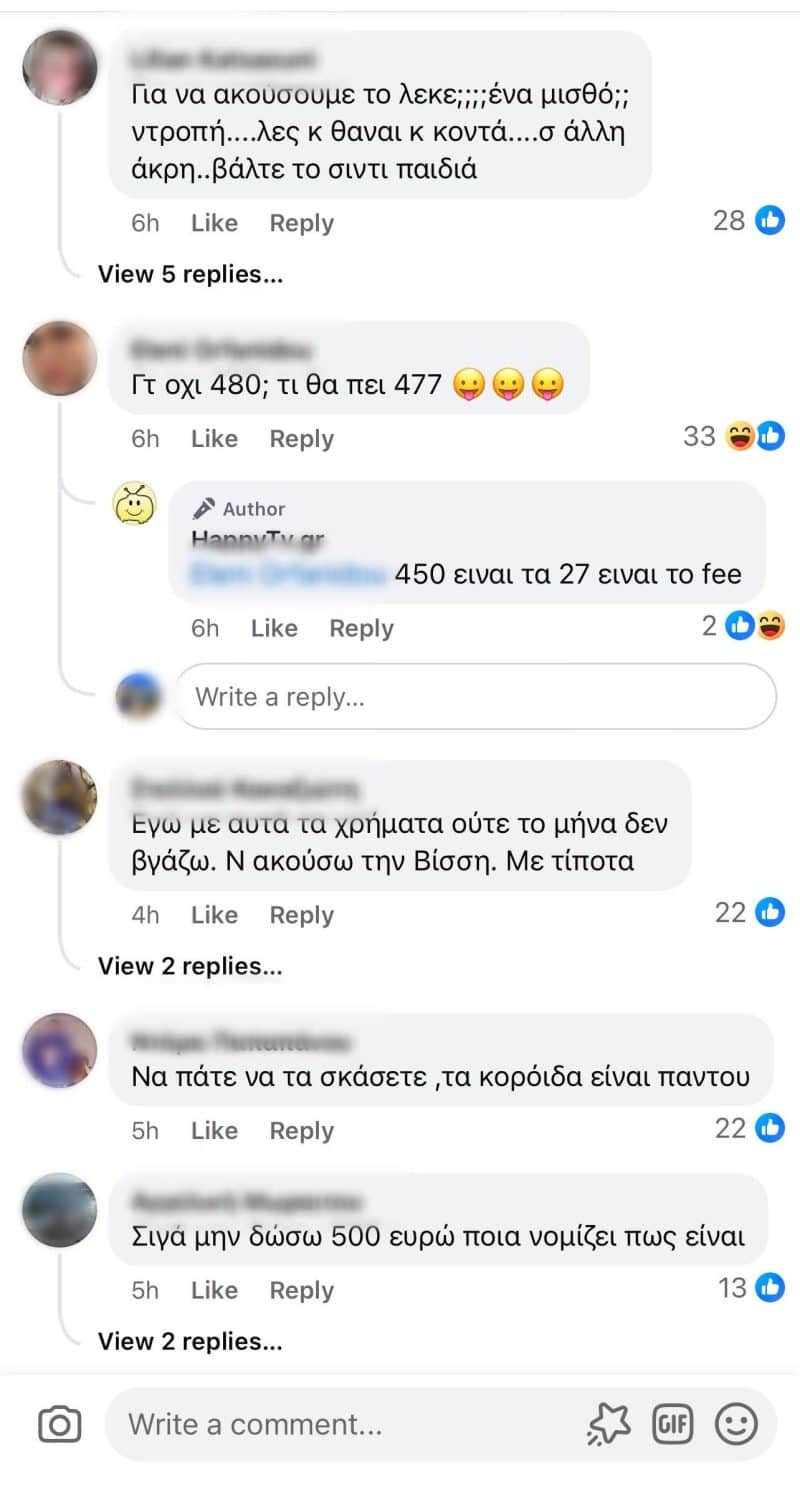Reply to the author's '450 ειναι' comment
Image resolution: width=800 pixels, height=1500 pixels.
tap(361, 628)
